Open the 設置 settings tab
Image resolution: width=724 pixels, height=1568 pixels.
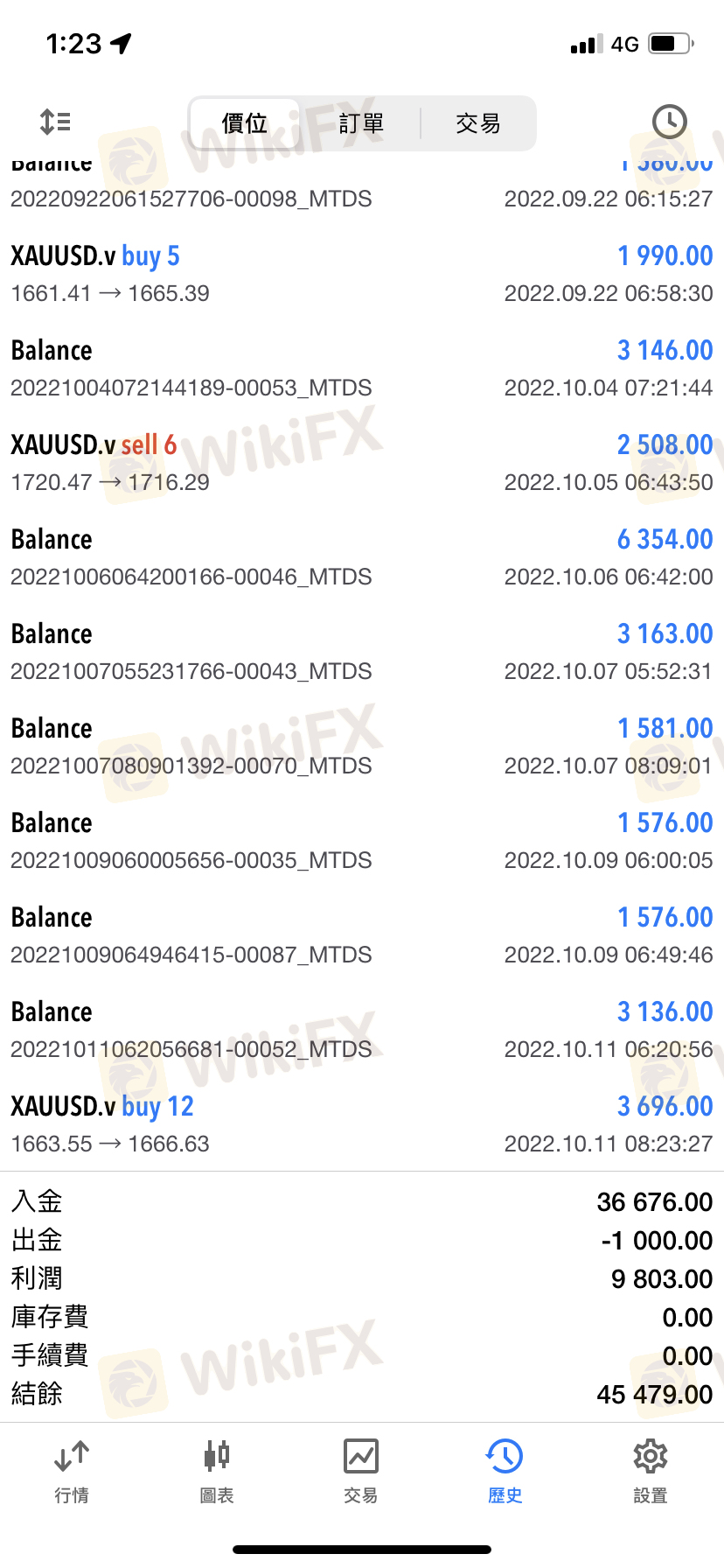coord(651,1472)
